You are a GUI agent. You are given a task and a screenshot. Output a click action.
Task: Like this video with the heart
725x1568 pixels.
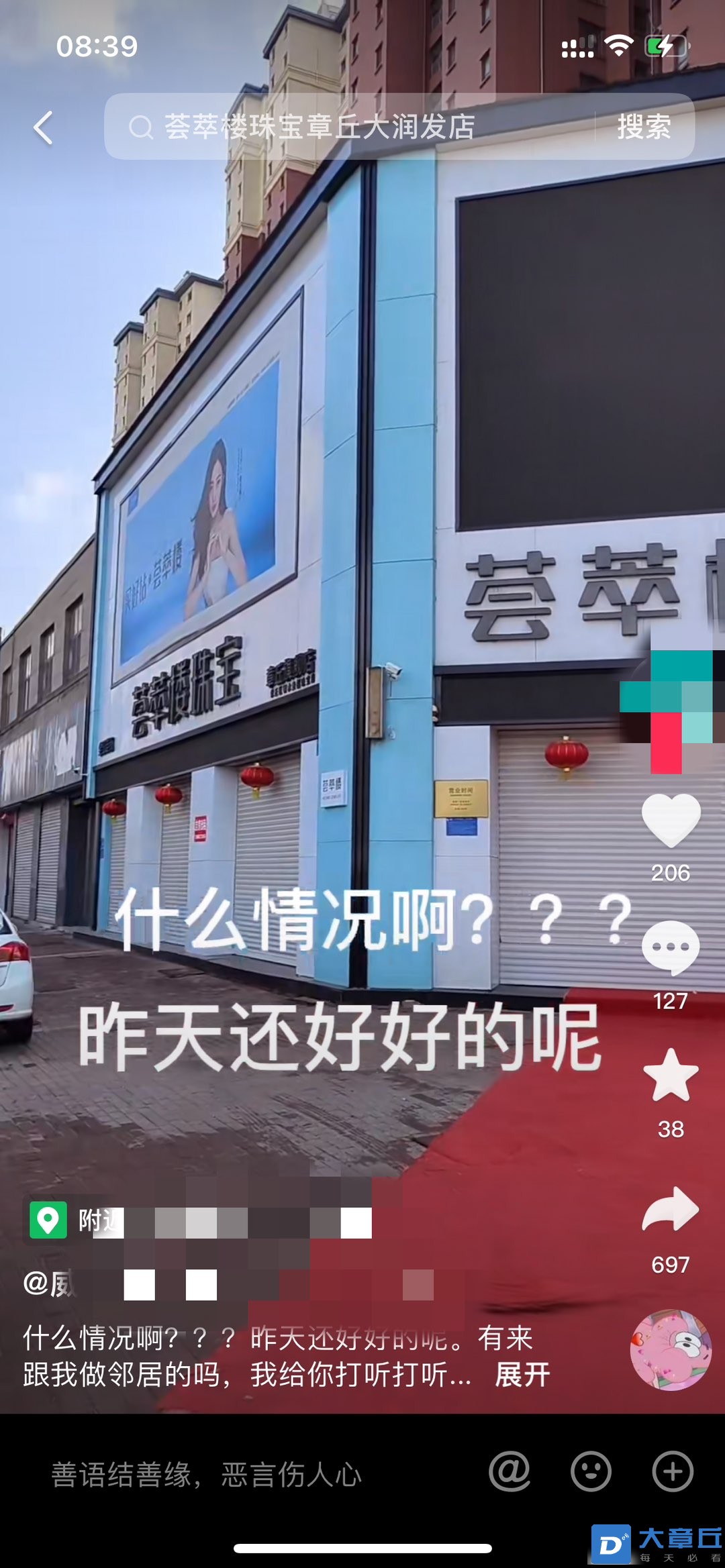pyautogui.click(x=671, y=820)
